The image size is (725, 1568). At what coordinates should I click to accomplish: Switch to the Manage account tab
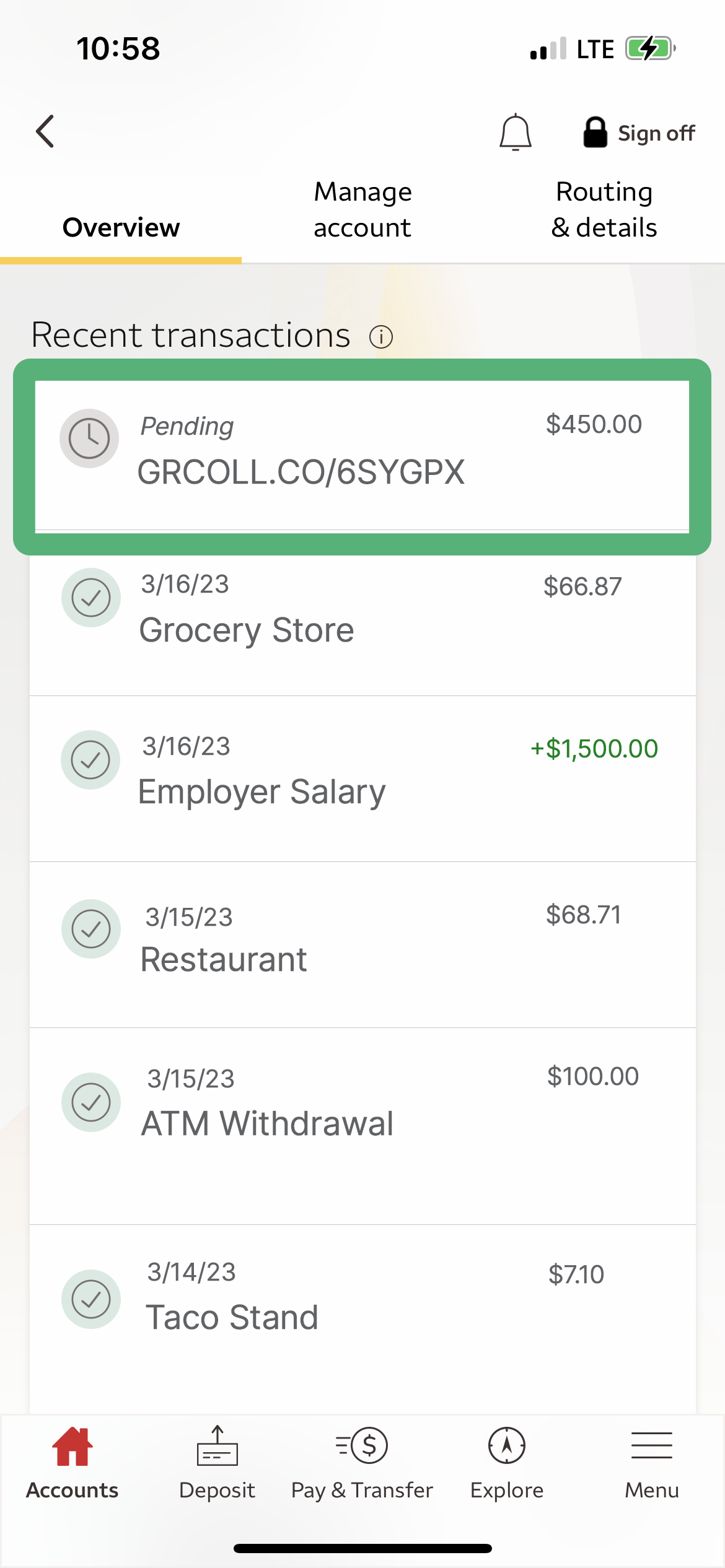point(362,209)
